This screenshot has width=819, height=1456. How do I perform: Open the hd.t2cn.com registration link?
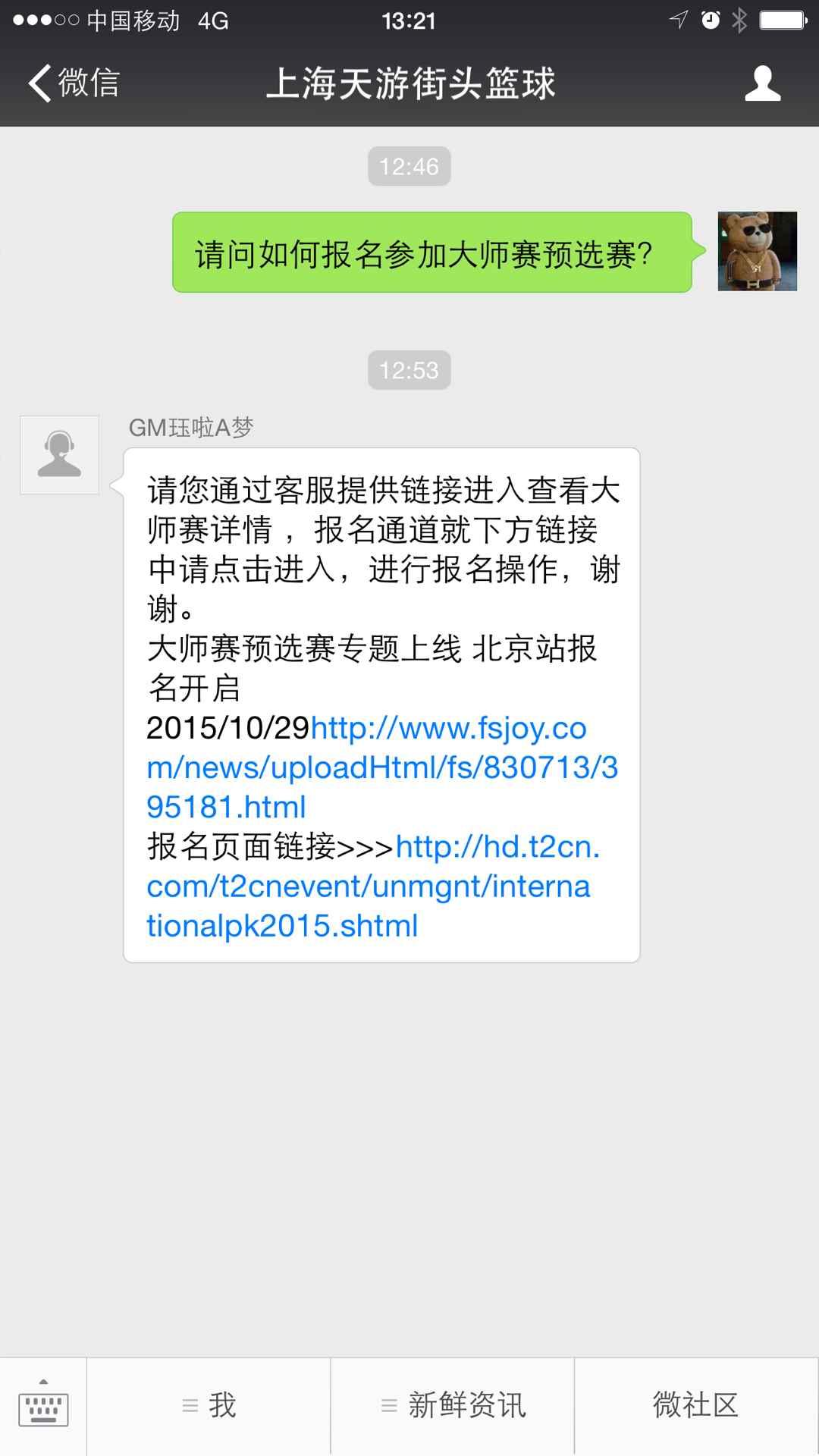[x=373, y=886]
